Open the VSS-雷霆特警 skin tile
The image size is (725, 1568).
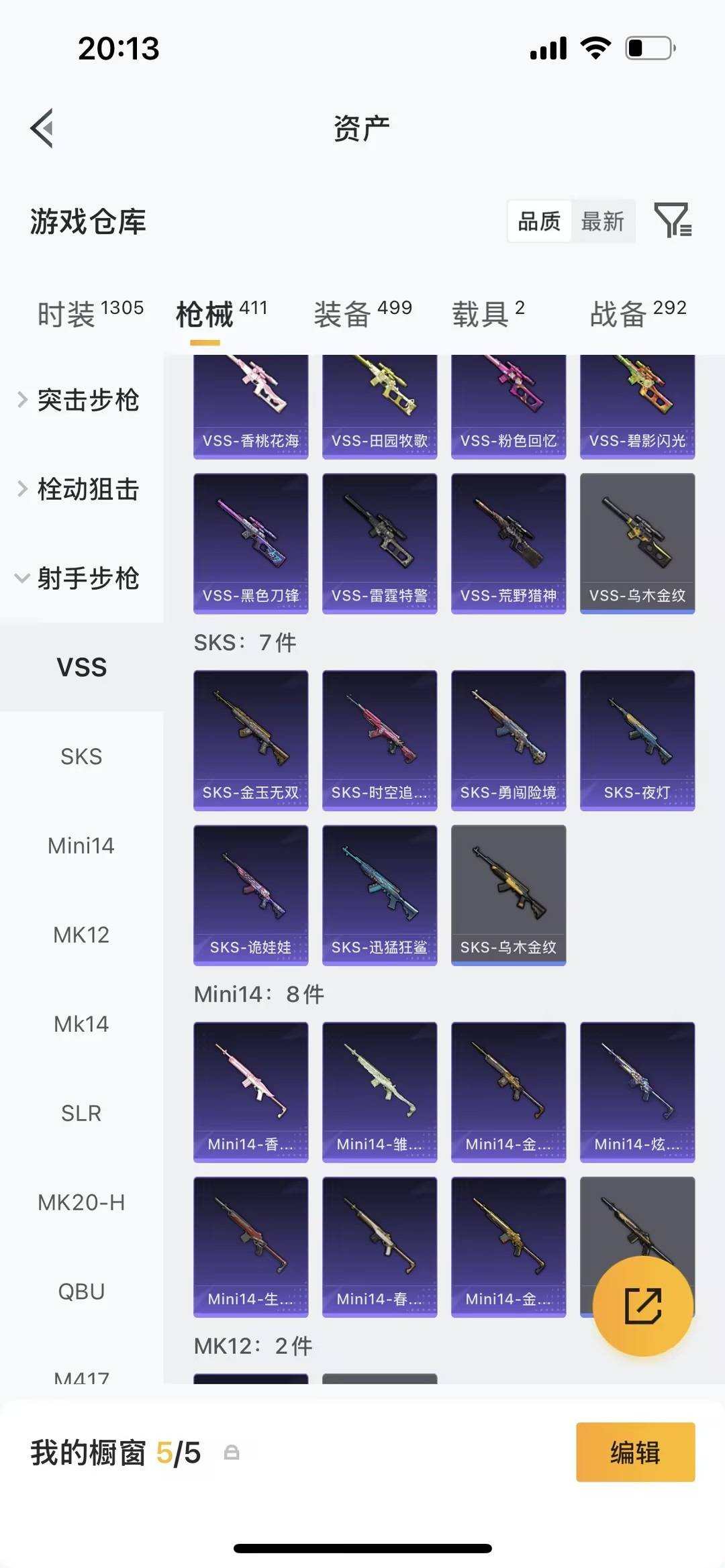379,543
